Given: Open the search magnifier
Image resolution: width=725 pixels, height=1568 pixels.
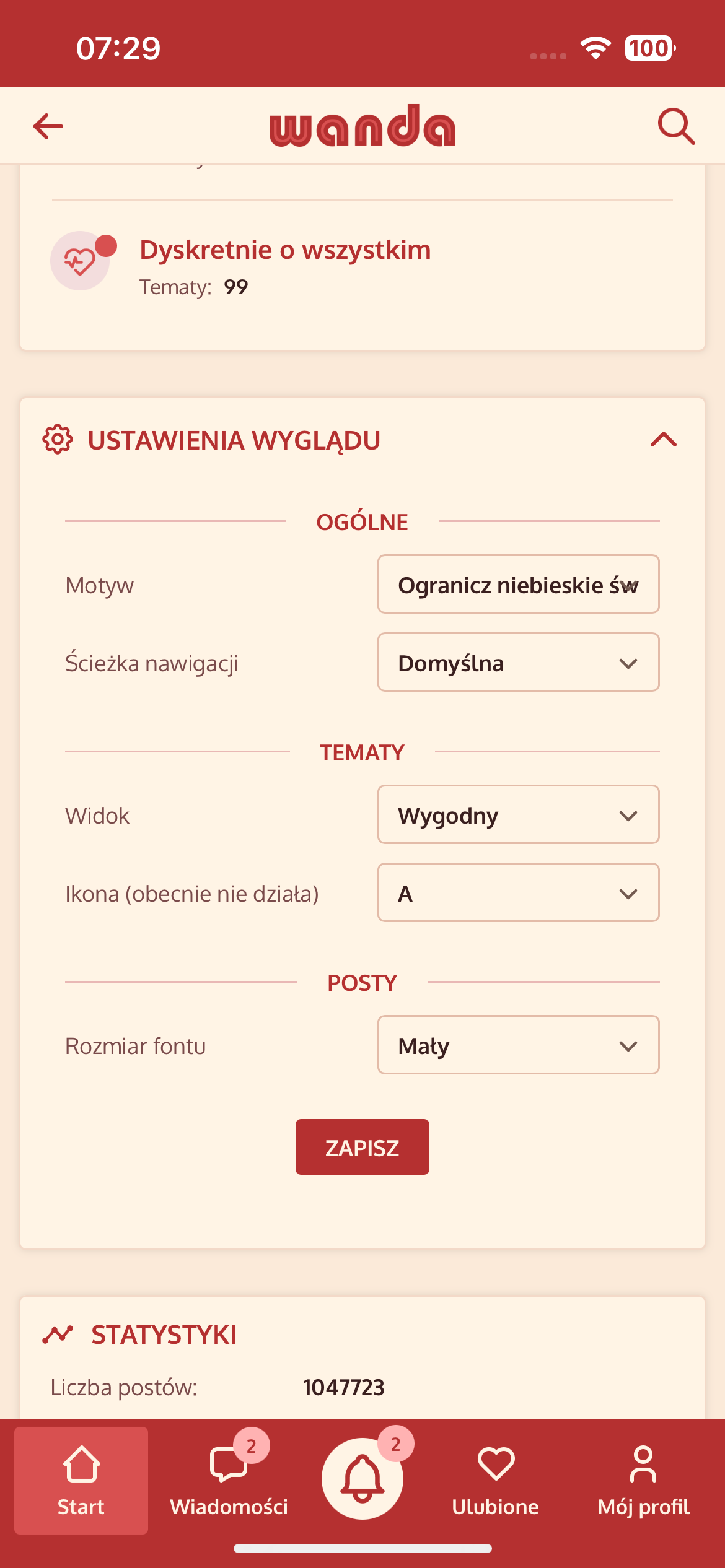Looking at the screenshot, I should pos(675,126).
